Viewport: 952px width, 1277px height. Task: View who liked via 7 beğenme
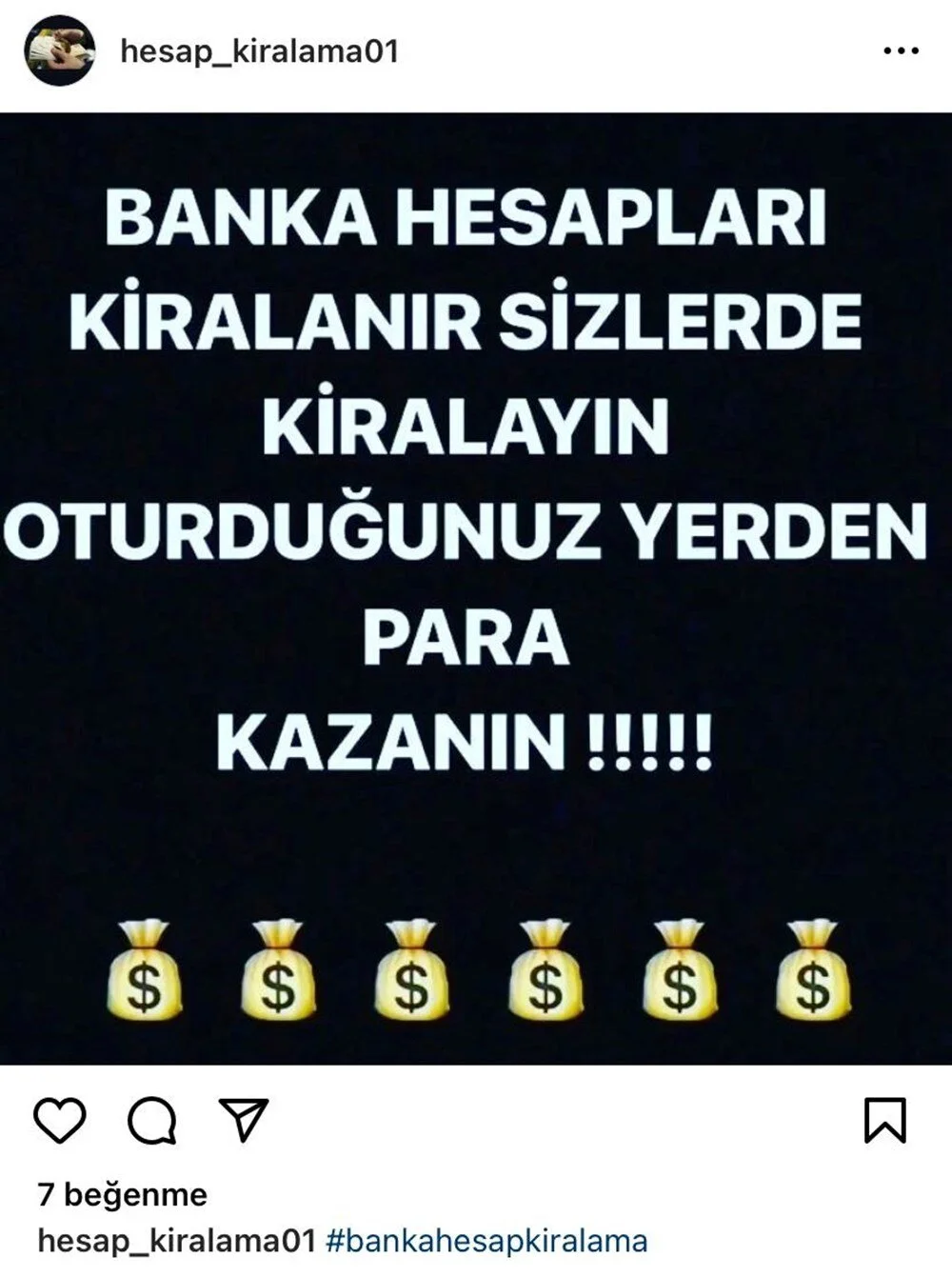coord(122,1194)
